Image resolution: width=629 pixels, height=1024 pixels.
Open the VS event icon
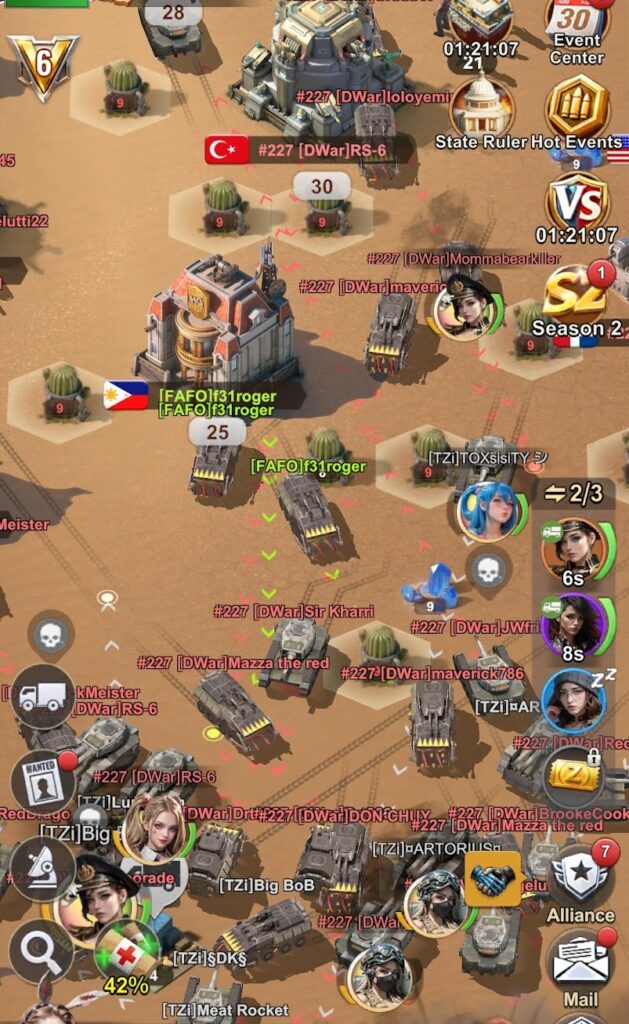[x=577, y=203]
